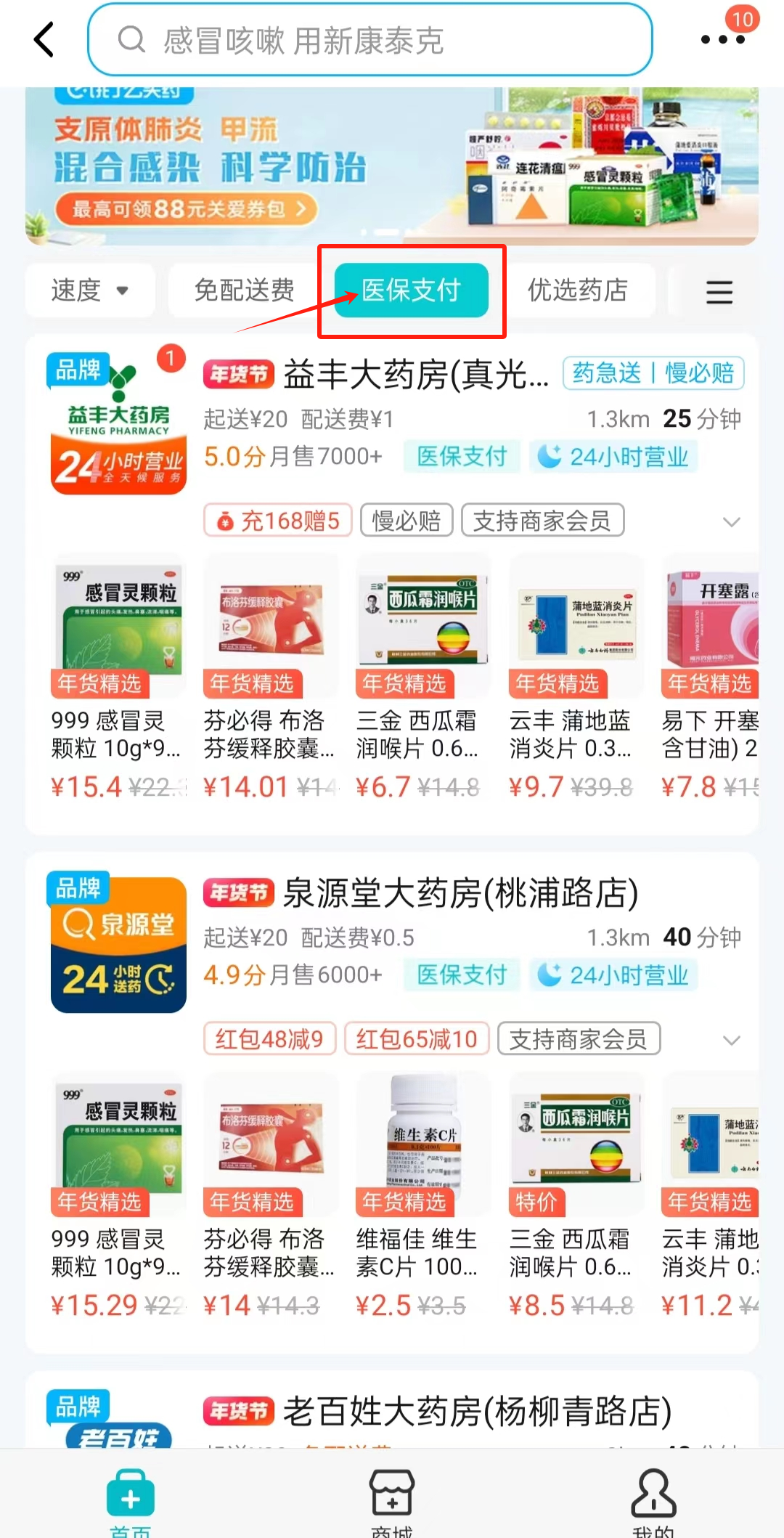
Task: Open 泉源堂大药房(桃浦路店) store page
Action: (x=460, y=893)
